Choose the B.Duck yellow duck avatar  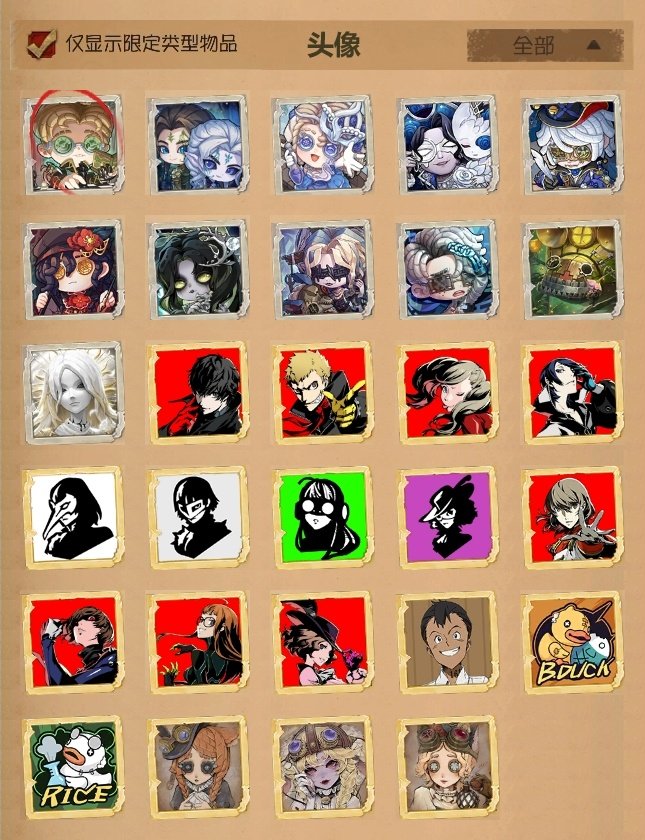click(x=573, y=641)
